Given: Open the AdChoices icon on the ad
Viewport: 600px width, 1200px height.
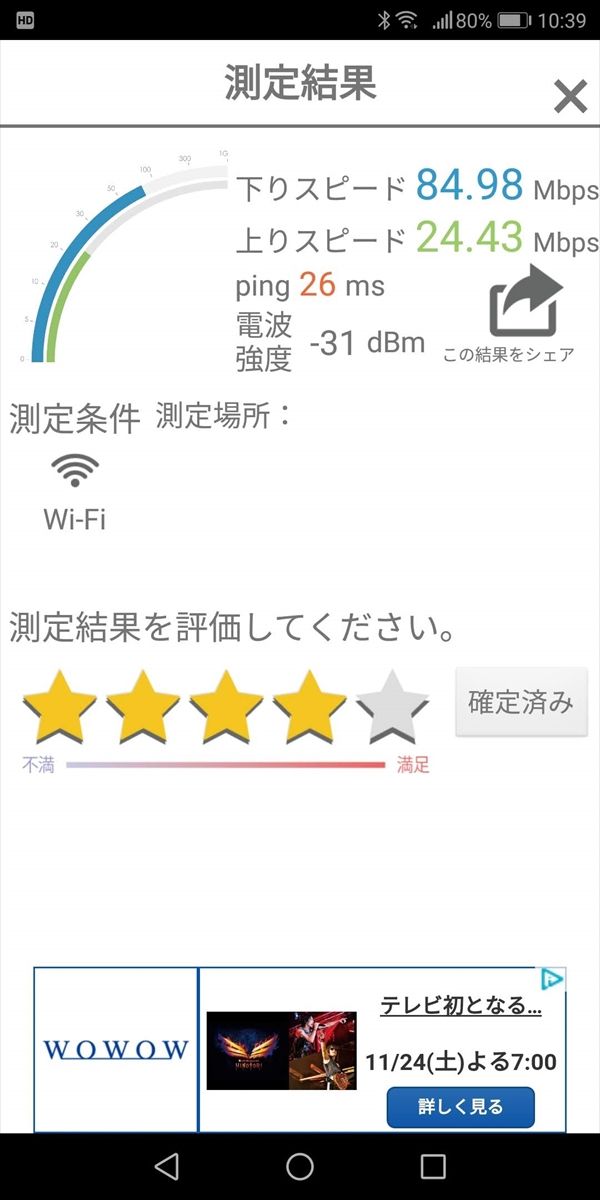Looking at the screenshot, I should tap(553, 979).
